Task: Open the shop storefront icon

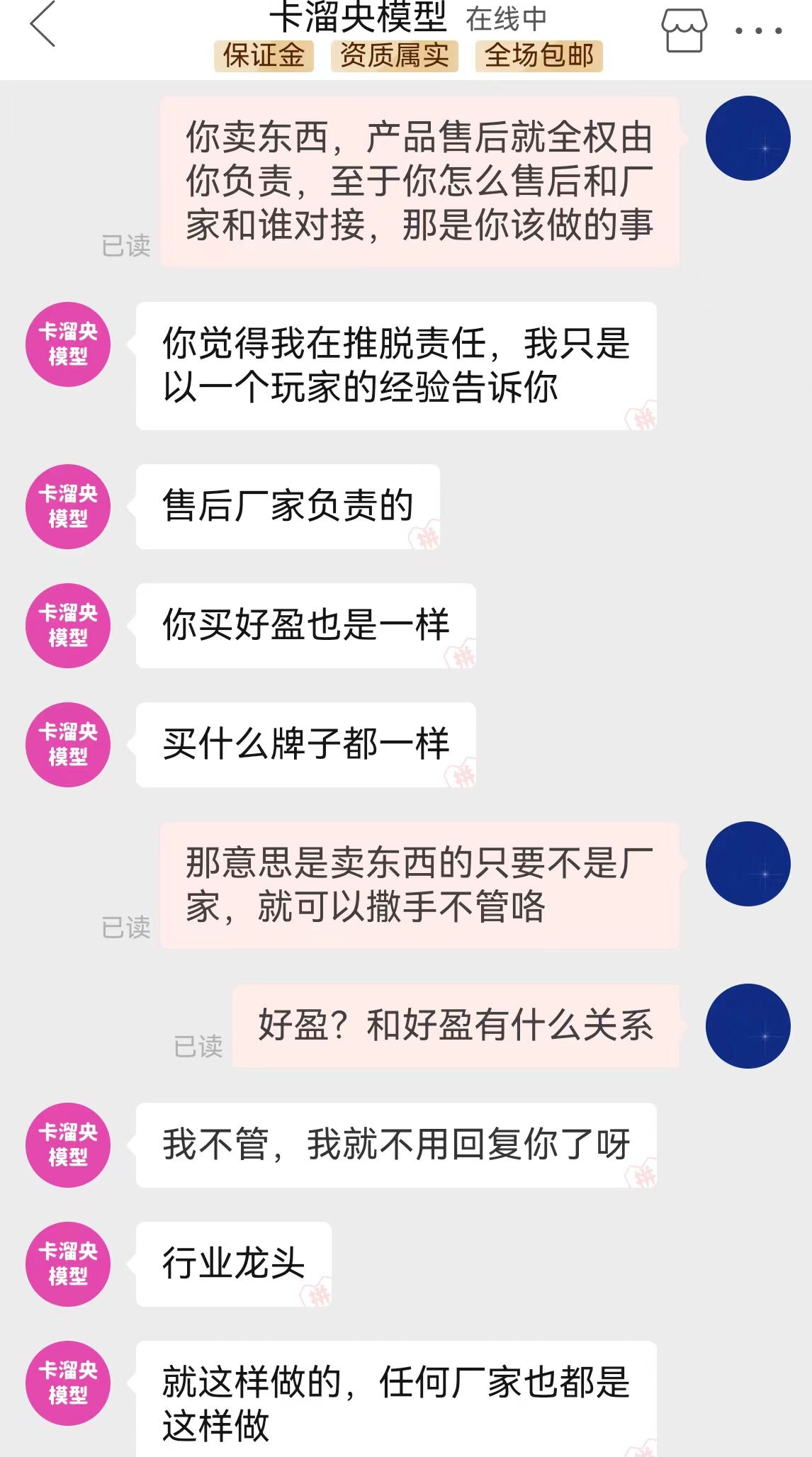Action: coord(684,30)
